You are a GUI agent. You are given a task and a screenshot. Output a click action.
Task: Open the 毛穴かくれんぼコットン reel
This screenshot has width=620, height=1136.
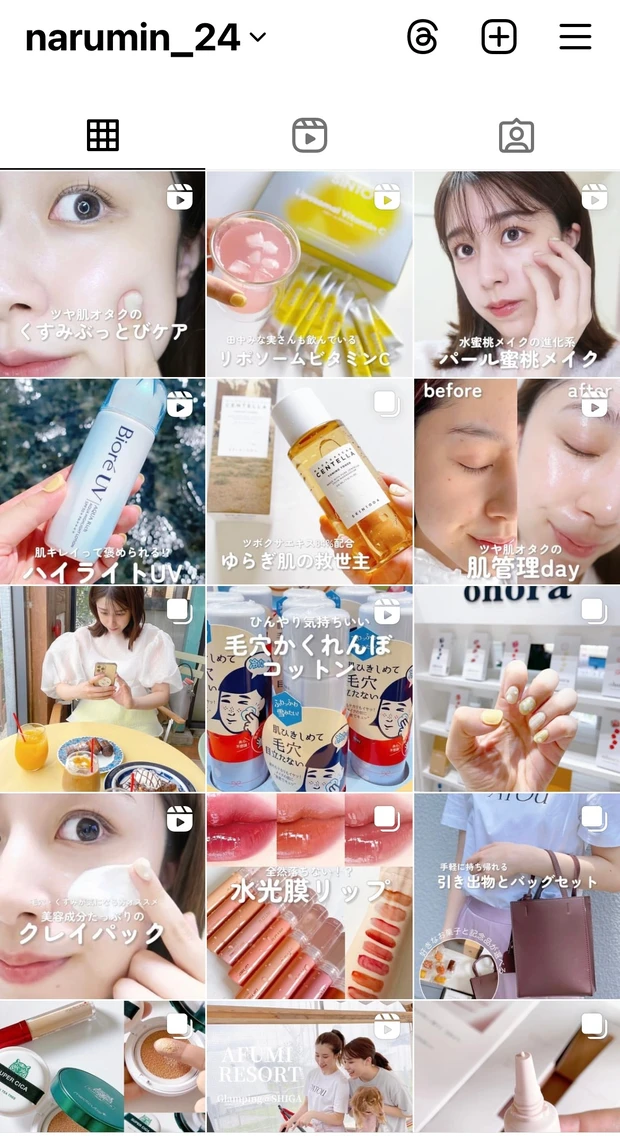tap(309, 690)
